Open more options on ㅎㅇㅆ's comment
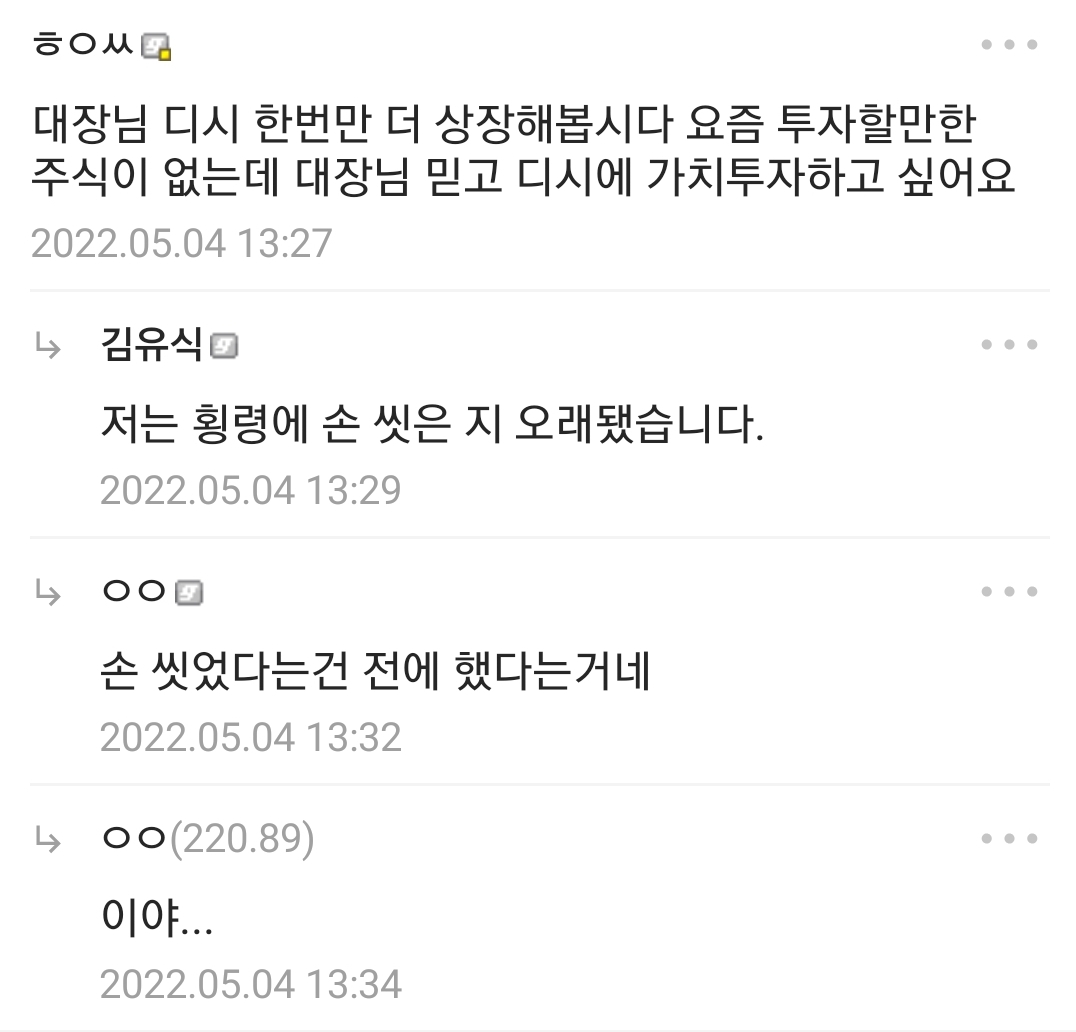 pyautogui.click(x=1009, y=45)
